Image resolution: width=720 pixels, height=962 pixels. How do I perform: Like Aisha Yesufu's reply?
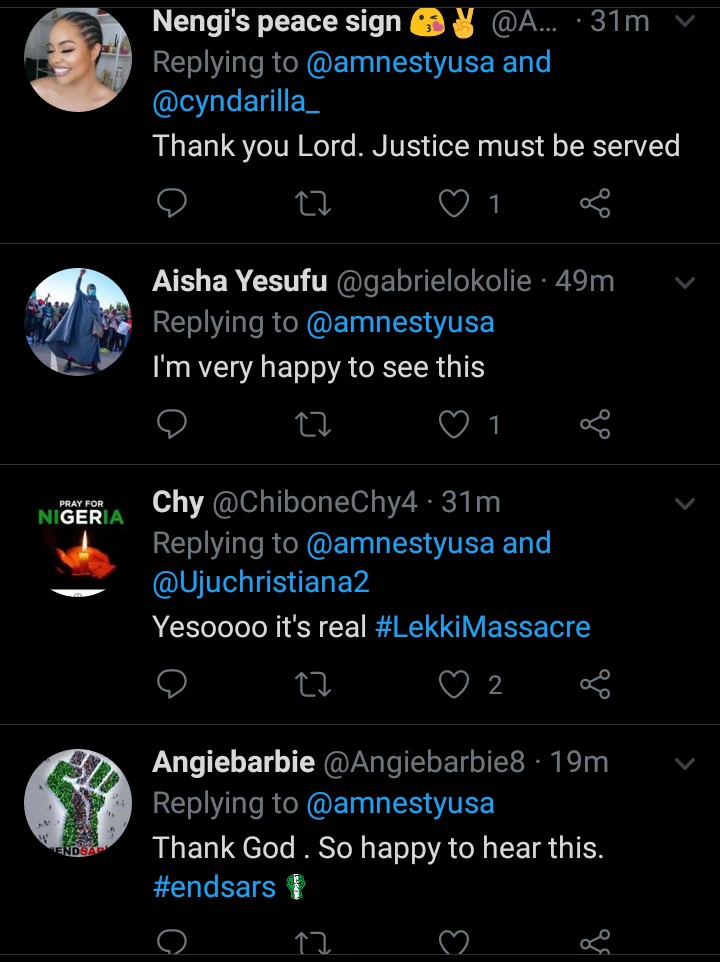455,425
